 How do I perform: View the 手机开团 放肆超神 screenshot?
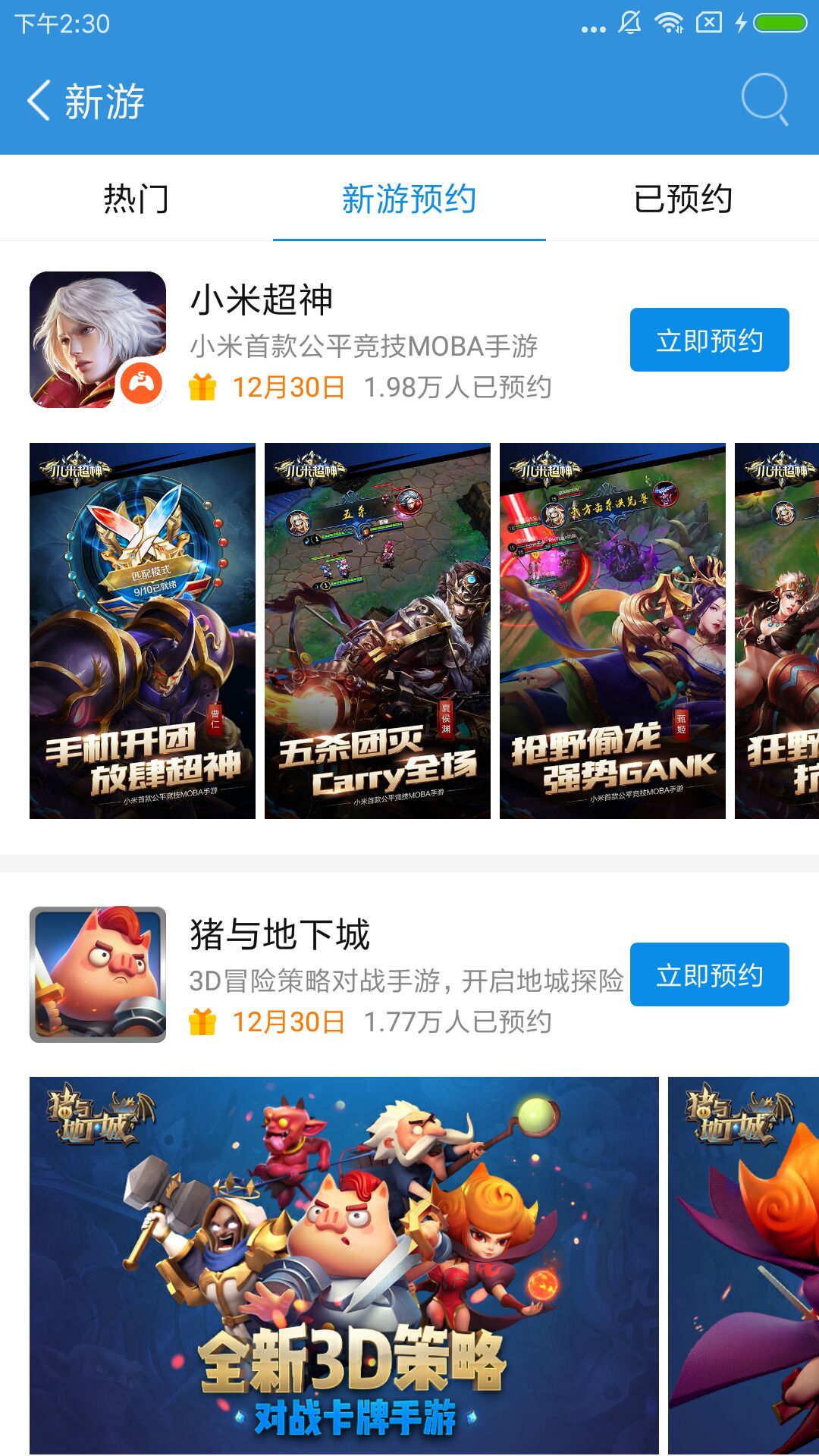click(143, 631)
